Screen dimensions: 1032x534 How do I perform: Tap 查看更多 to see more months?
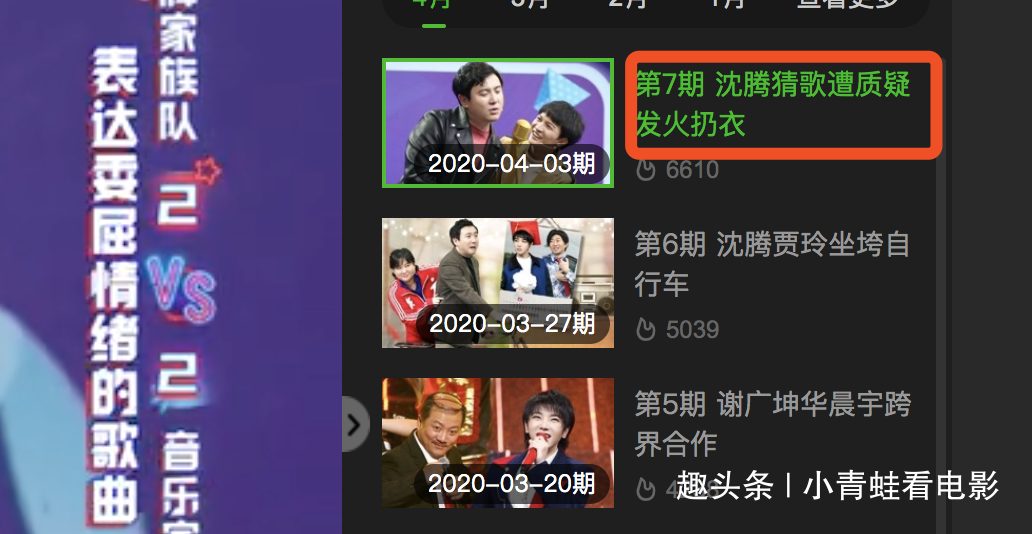point(848,4)
